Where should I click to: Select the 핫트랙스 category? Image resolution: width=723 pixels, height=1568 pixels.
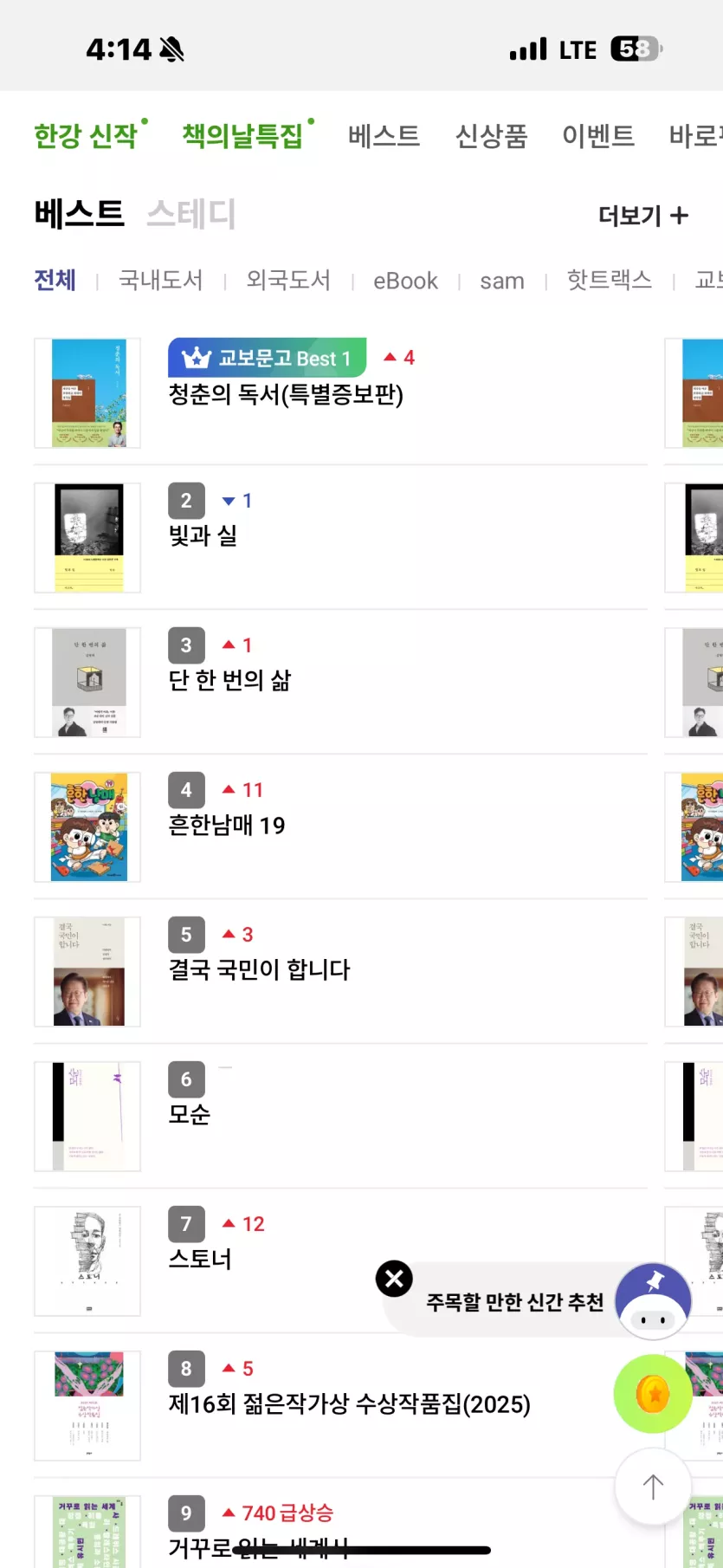pyautogui.click(x=610, y=281)
